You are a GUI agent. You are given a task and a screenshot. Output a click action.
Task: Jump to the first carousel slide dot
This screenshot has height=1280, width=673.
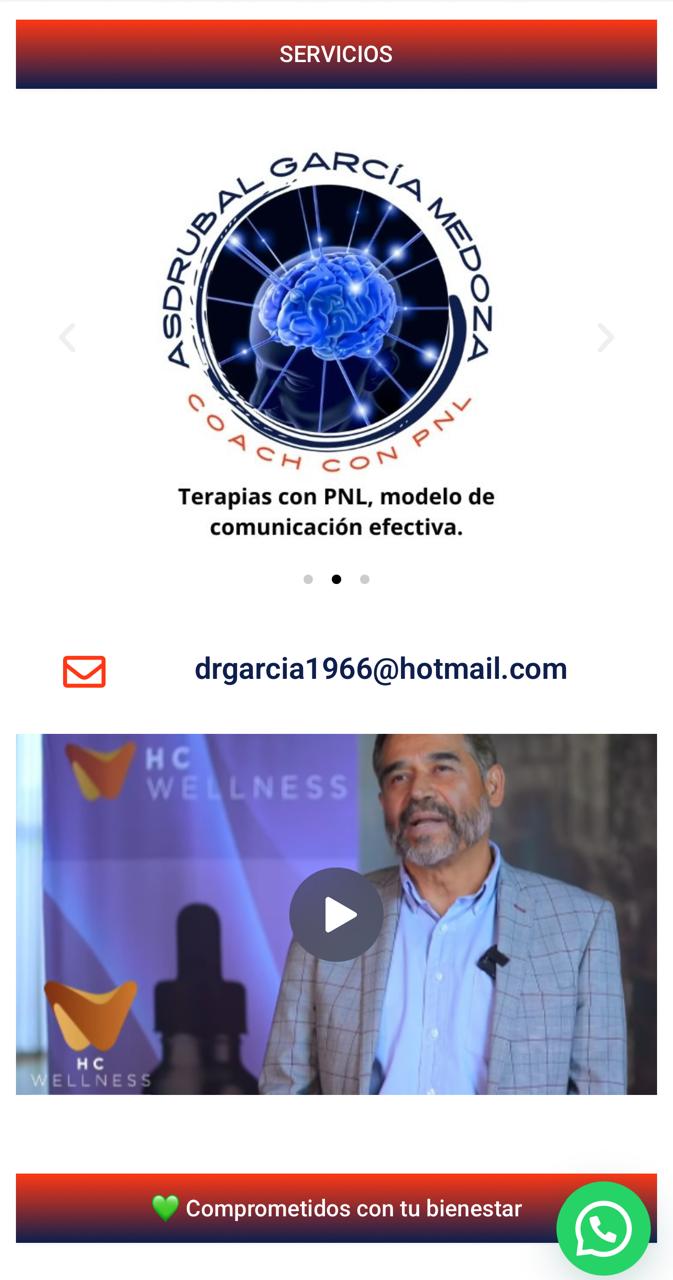click(308, 579)
